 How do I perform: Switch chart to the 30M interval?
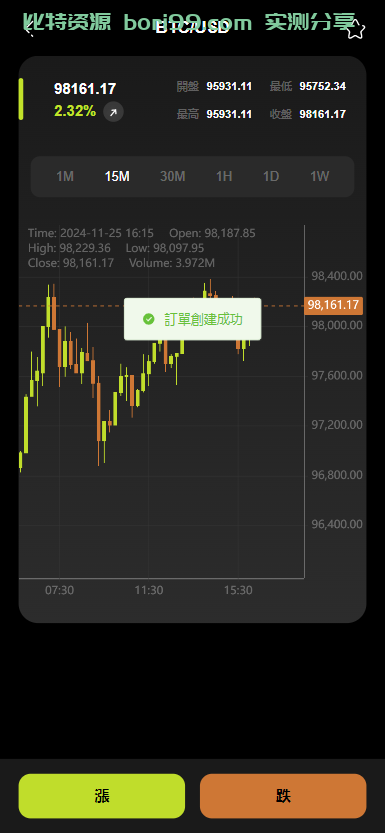pos(173,176)
